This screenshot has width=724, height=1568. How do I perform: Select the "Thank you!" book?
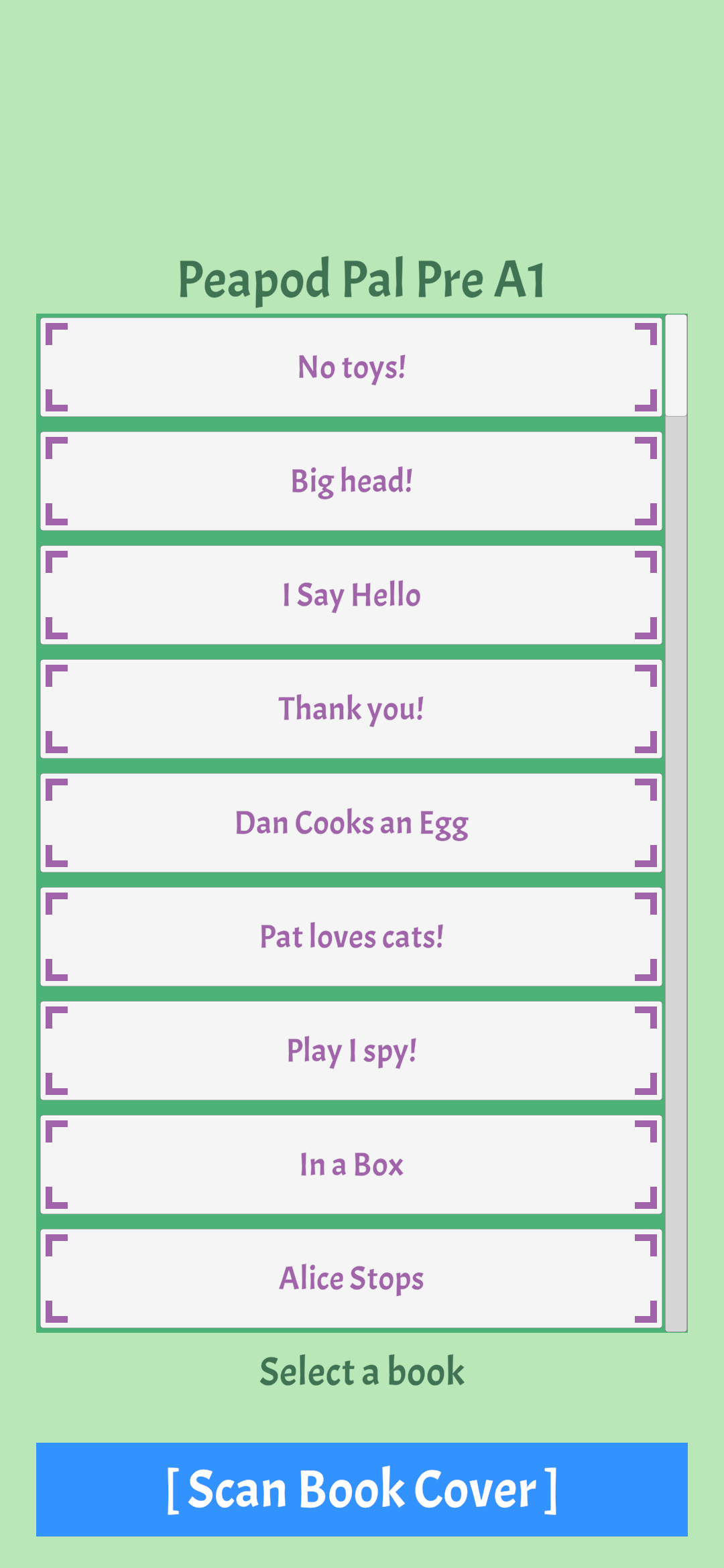(351, 709)
